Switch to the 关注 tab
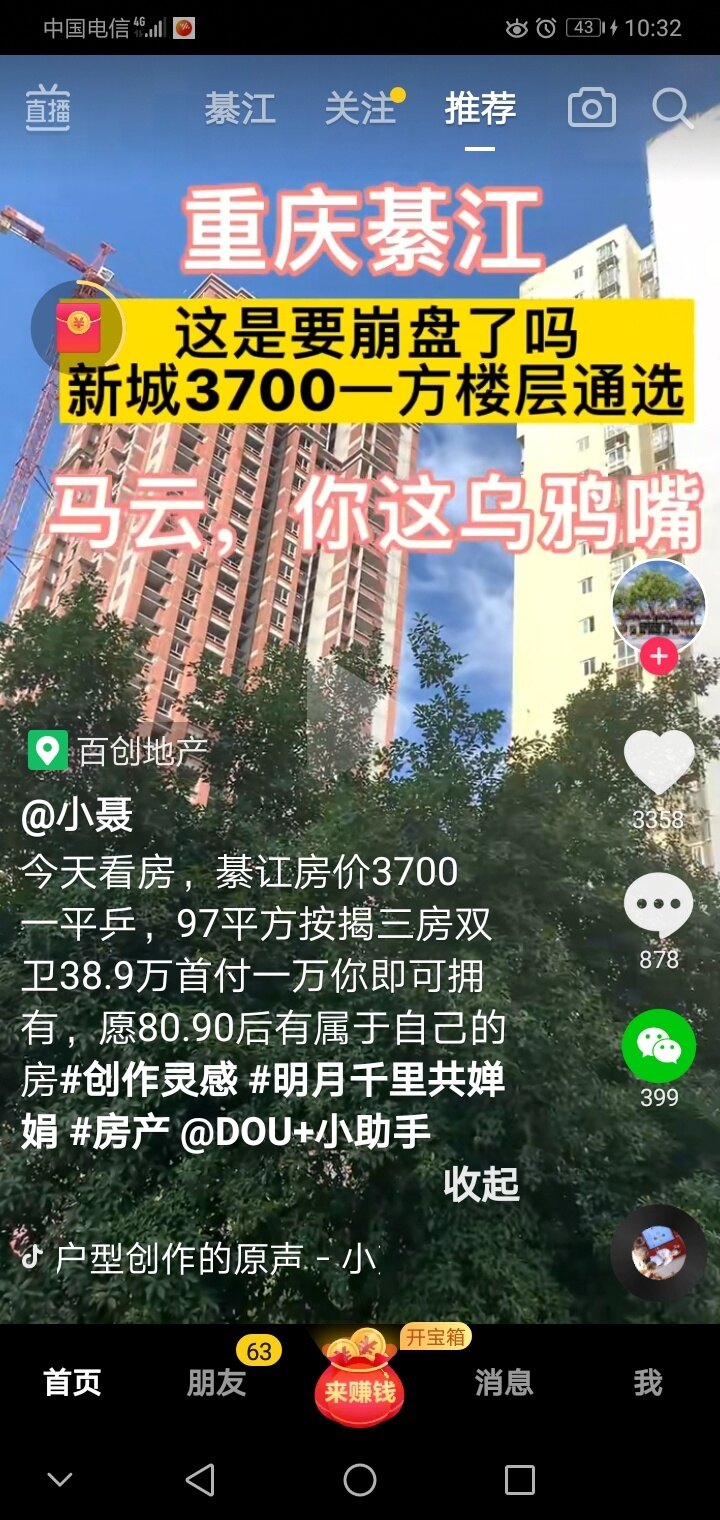This screenshot has width=720, height=1520. (360, 108)
